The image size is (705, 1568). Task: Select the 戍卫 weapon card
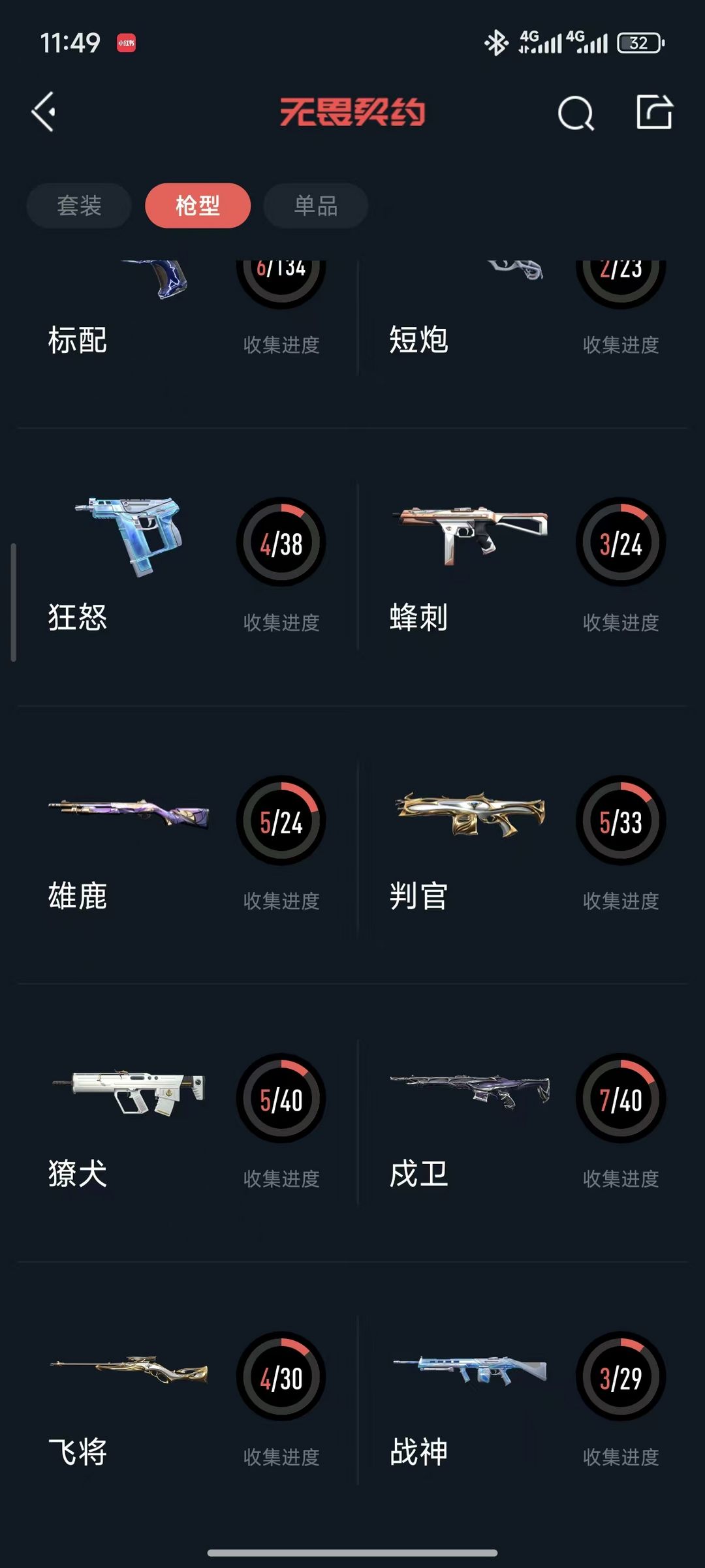coord(525,1122)
